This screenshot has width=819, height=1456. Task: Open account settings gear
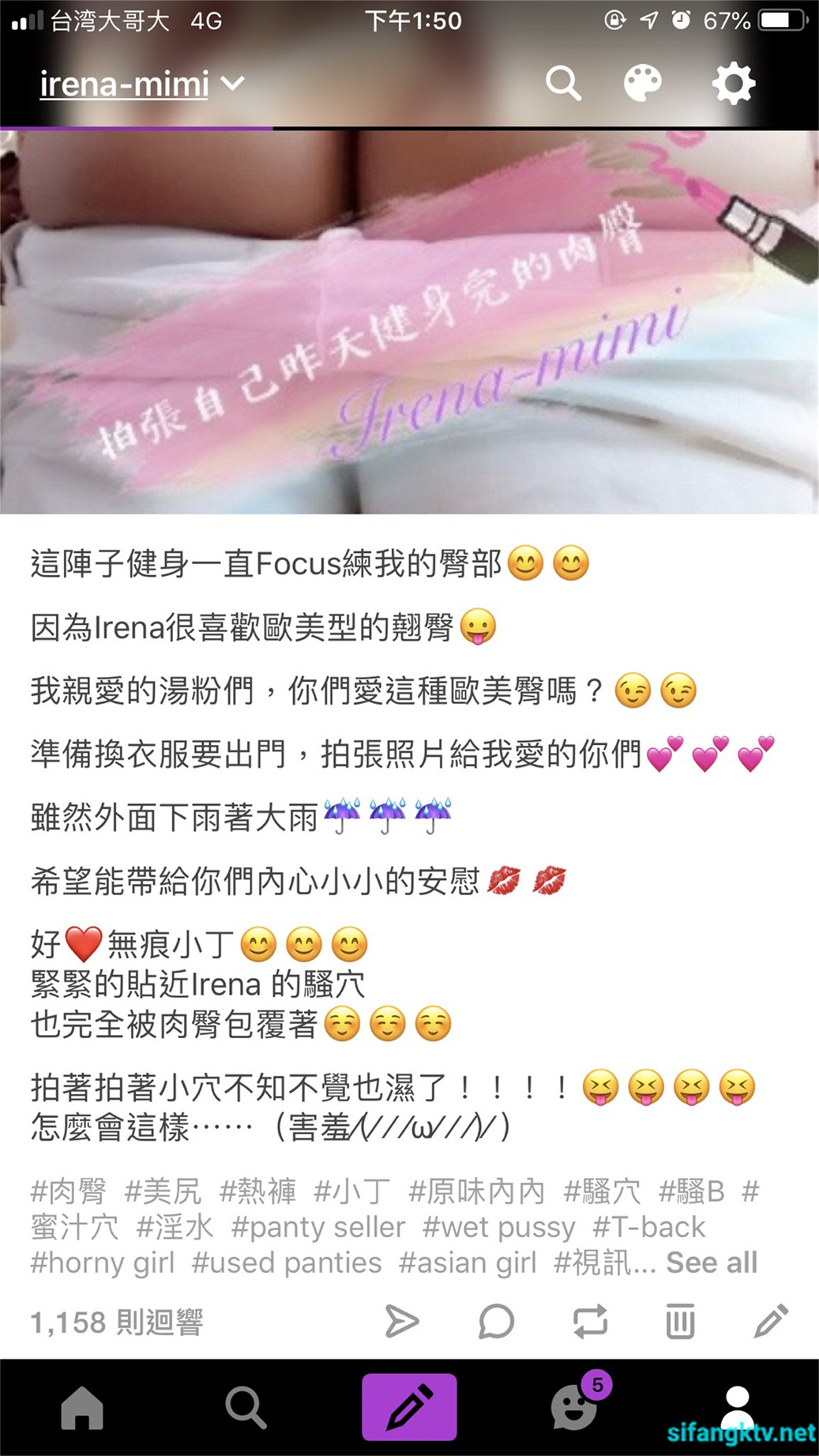tap(733, 83)
